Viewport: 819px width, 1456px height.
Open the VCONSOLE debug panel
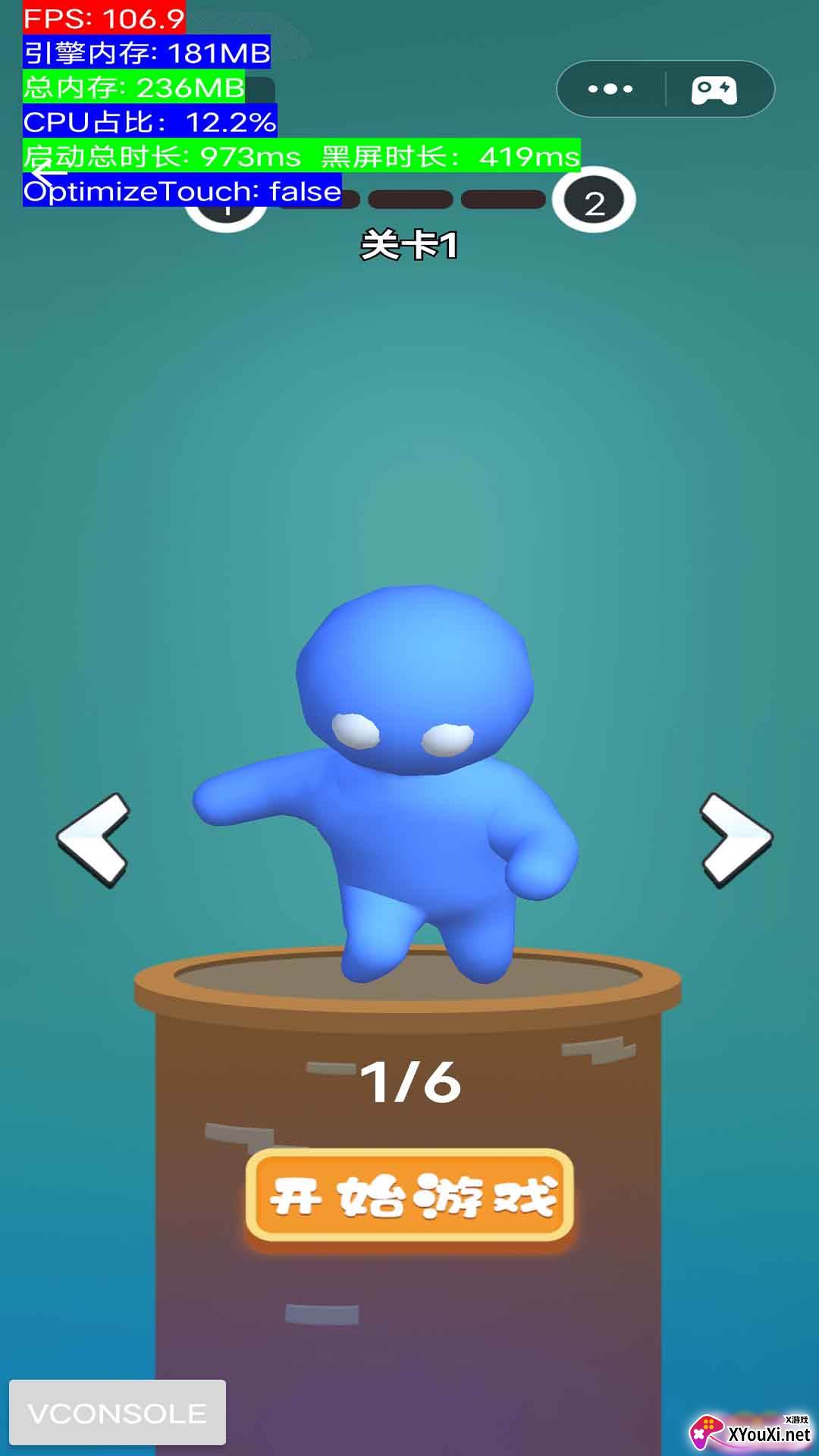118,1412
